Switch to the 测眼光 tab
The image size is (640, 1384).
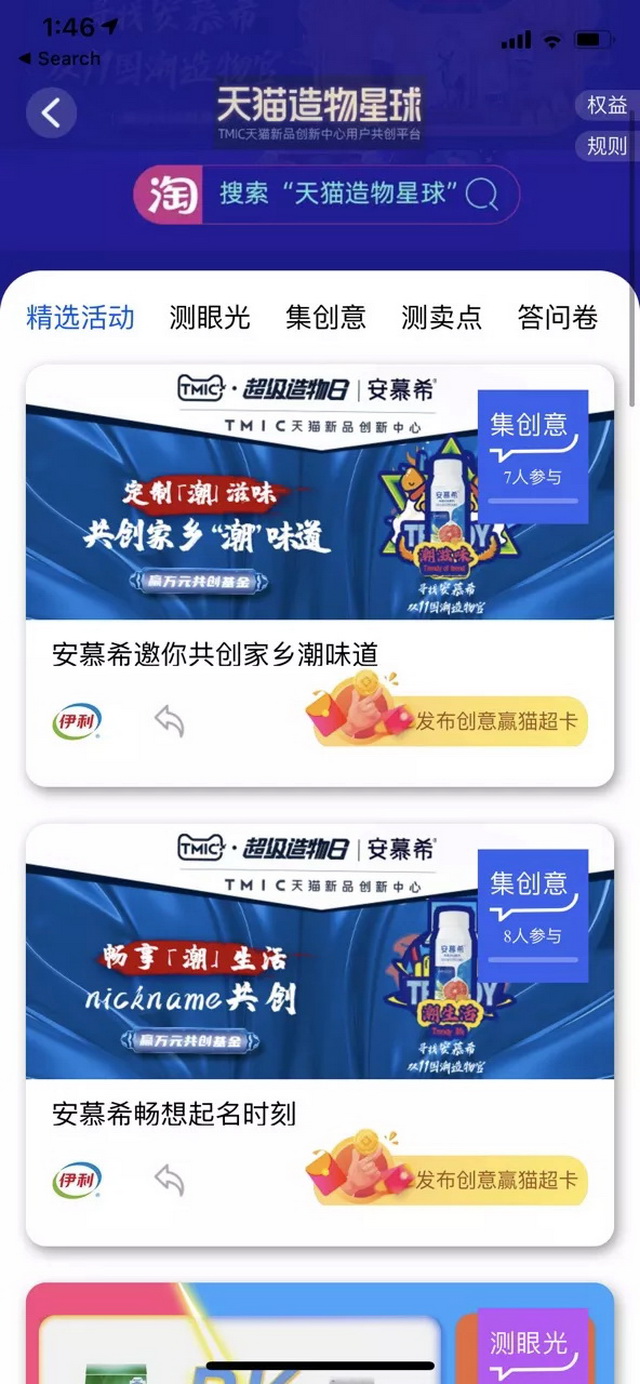(210, 318)
